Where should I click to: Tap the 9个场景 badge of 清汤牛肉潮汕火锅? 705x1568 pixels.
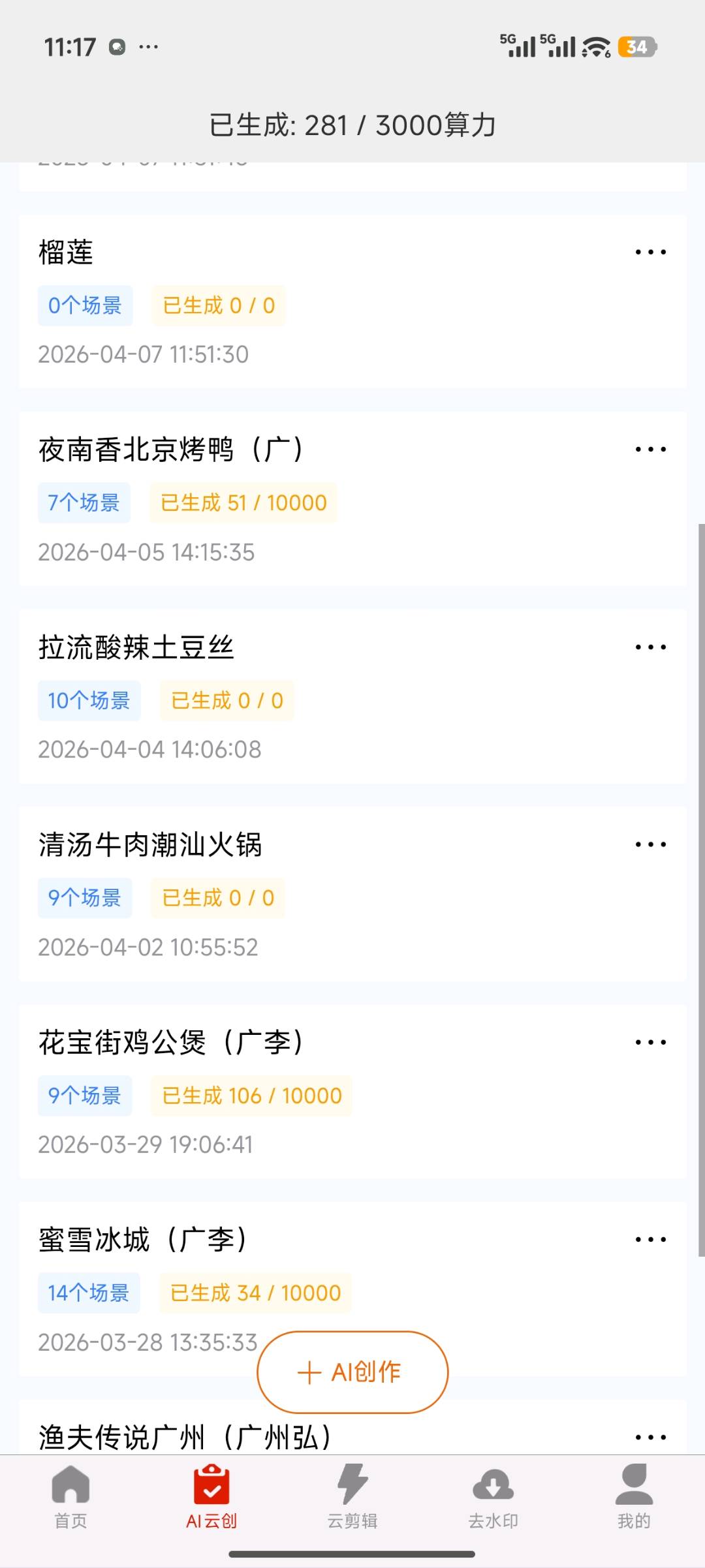click(84, 899)
